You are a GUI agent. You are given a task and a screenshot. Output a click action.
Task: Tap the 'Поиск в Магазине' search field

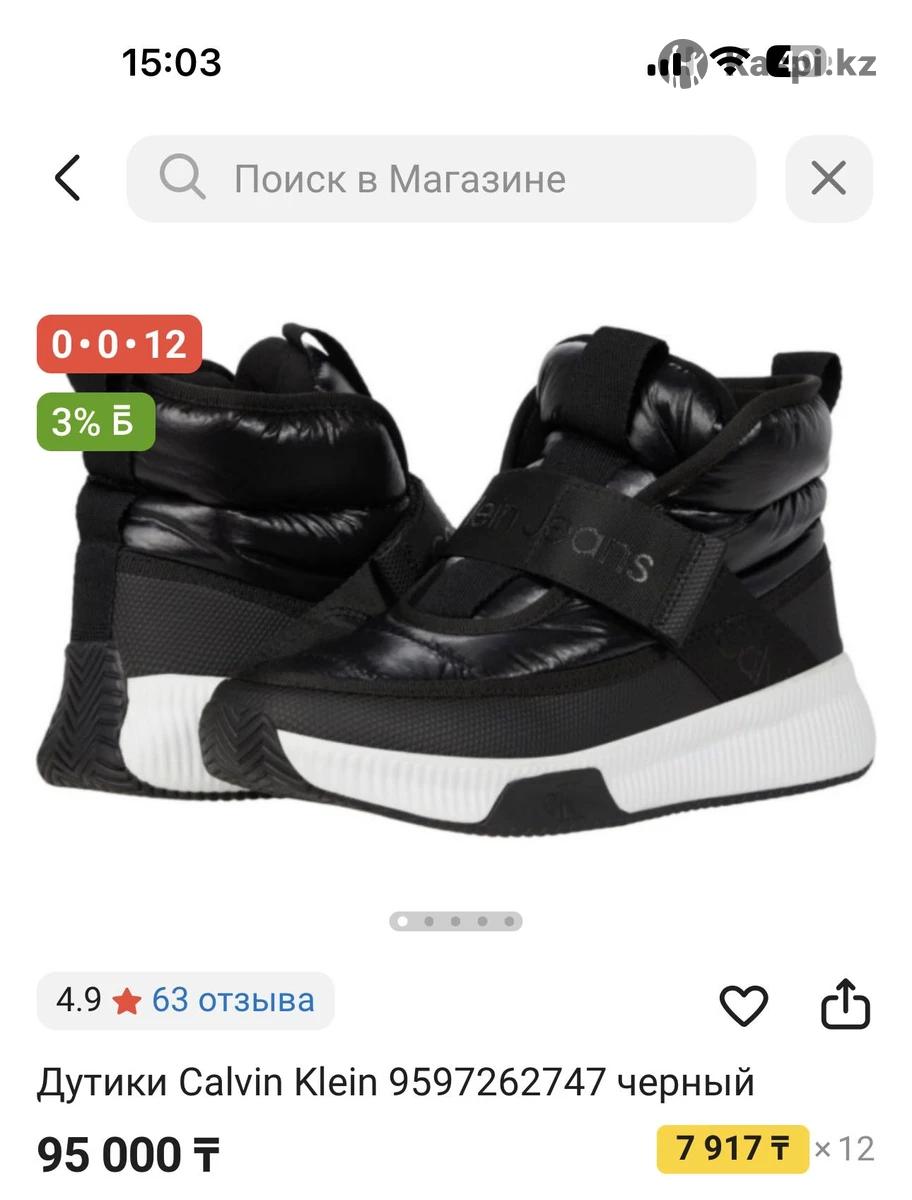point(440,179)
